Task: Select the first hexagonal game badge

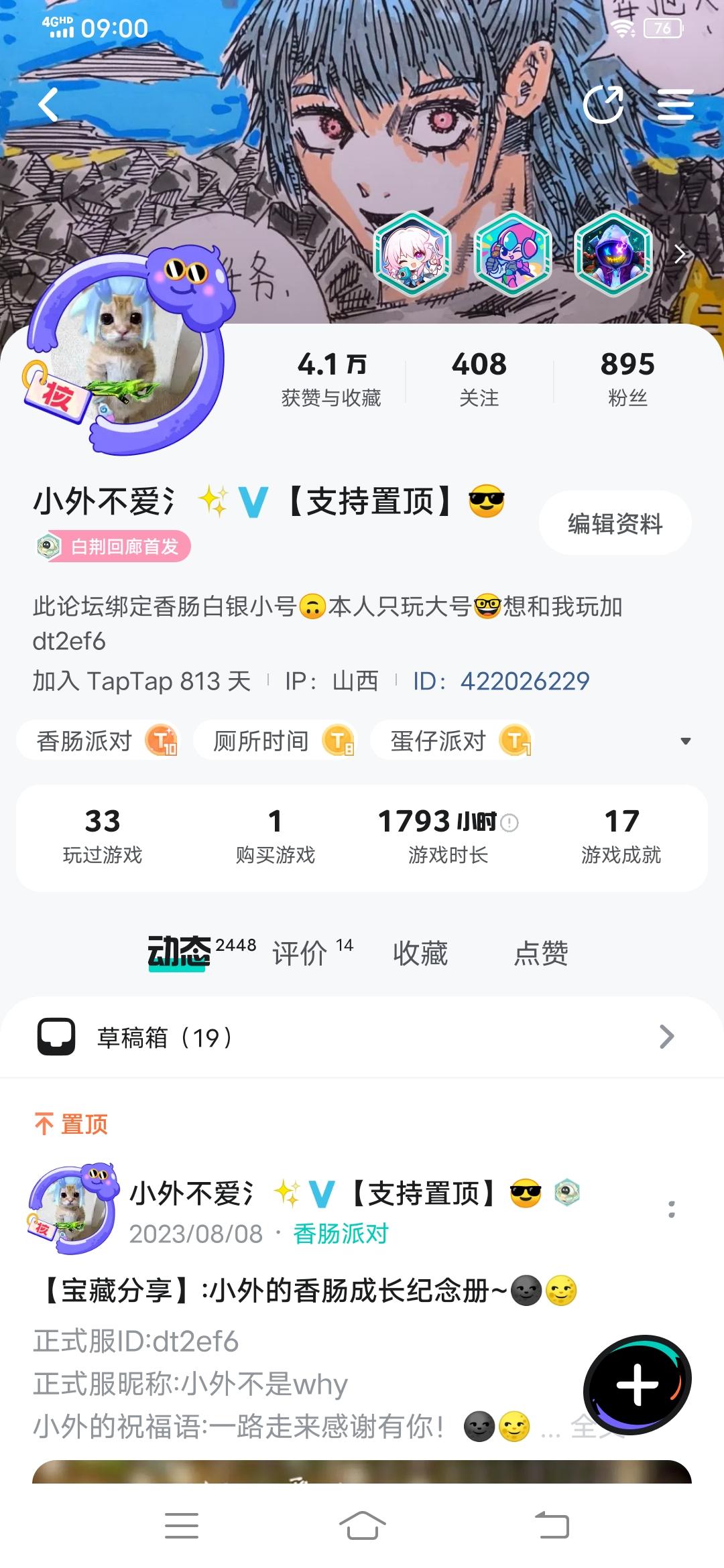Action: (412, 258)
